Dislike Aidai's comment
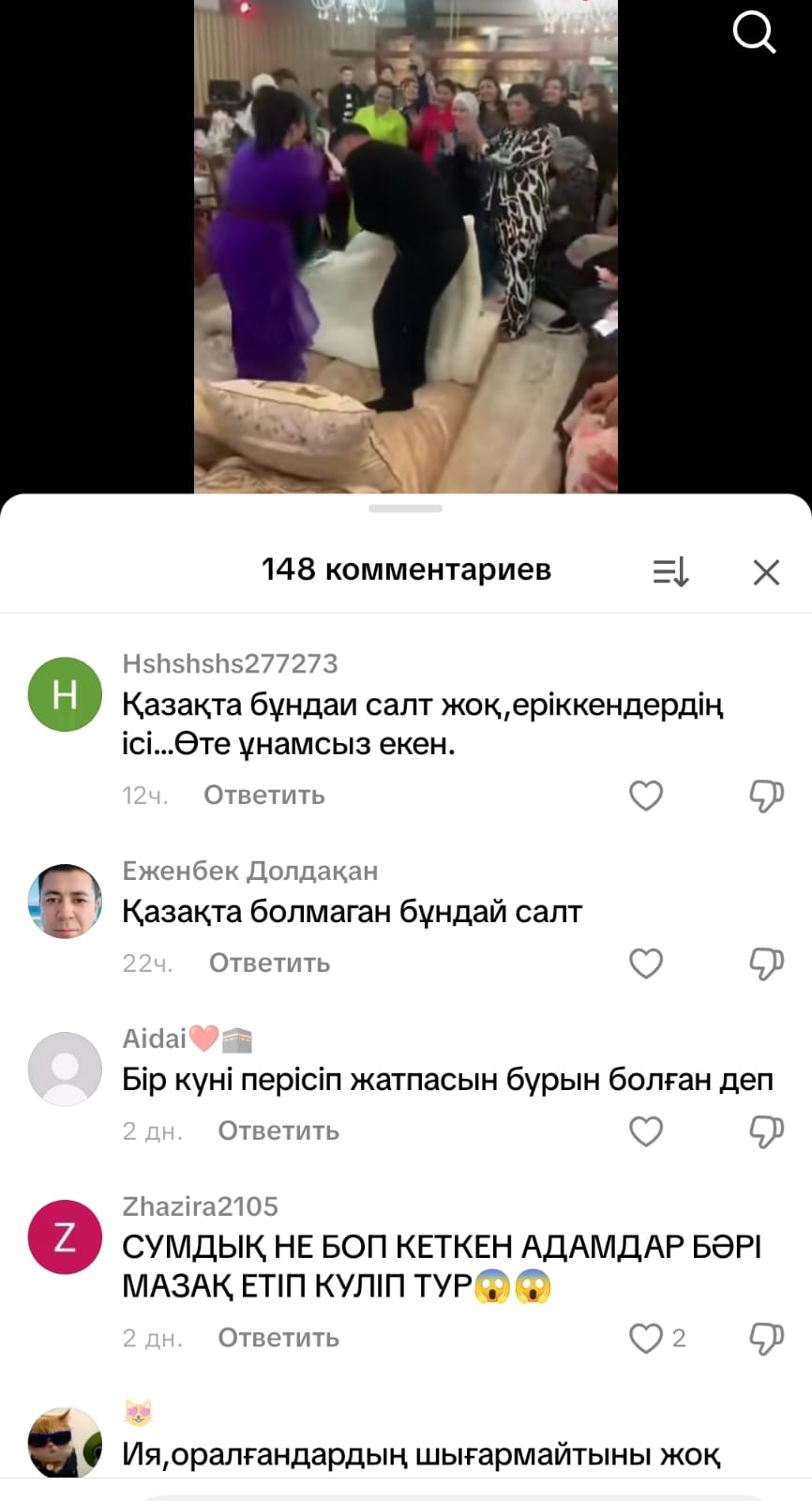This screenshot has height=1501, width=812. pos(766,1131)
